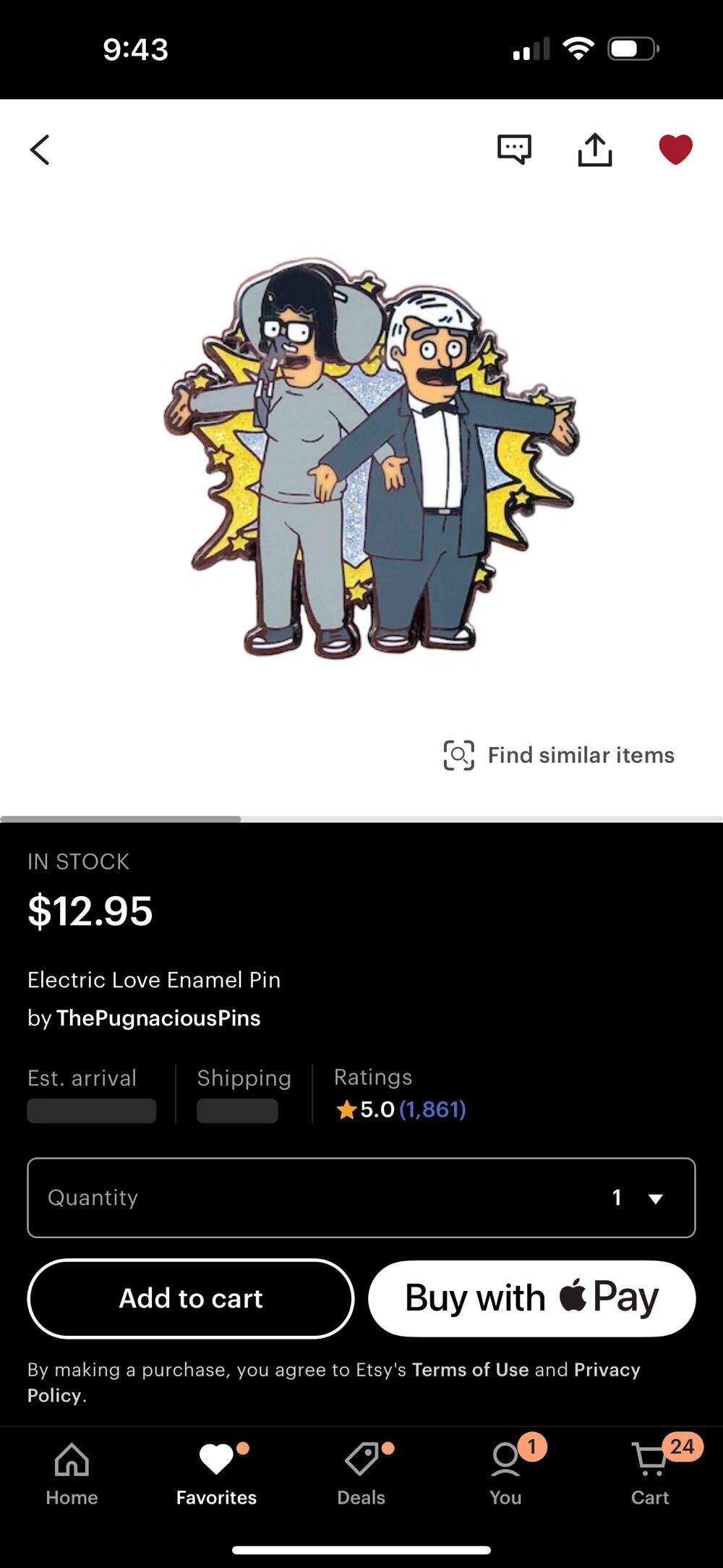723x1568 pixels.
Task: Tap Find similar items
Action: click(x=560, y=755)
